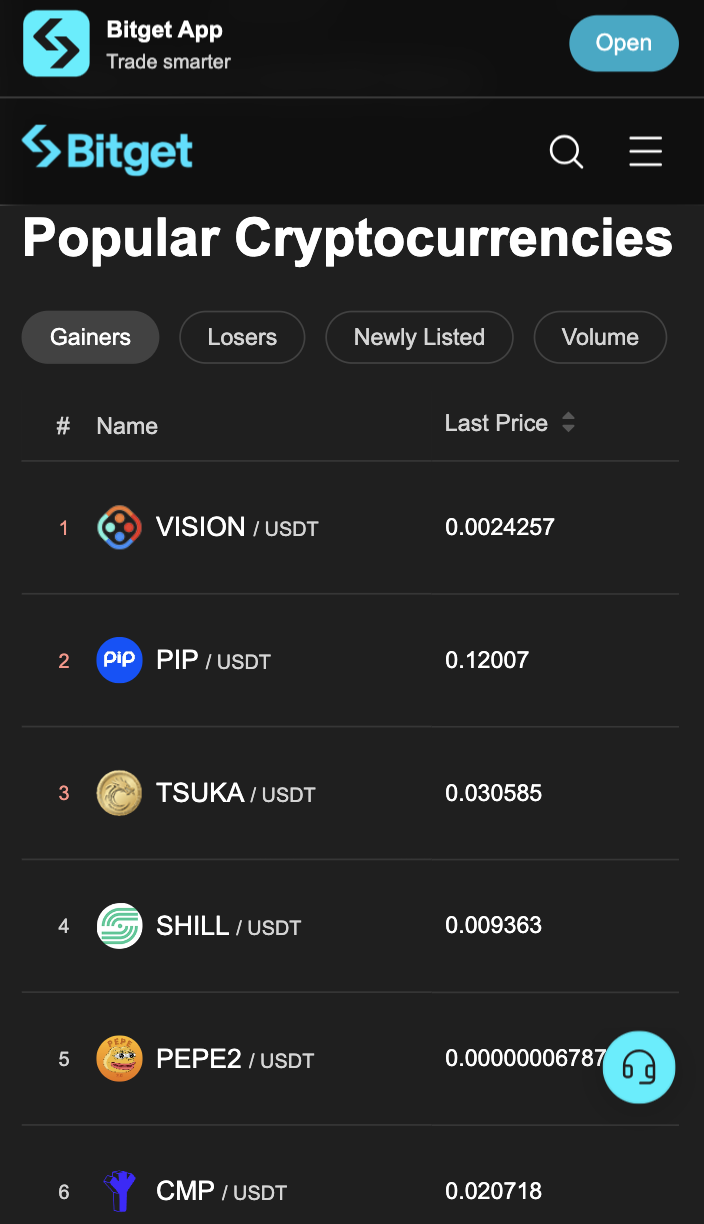Open the Bitget App via Open button
This screenshot has height=1224, width=704.
(623, 44)
